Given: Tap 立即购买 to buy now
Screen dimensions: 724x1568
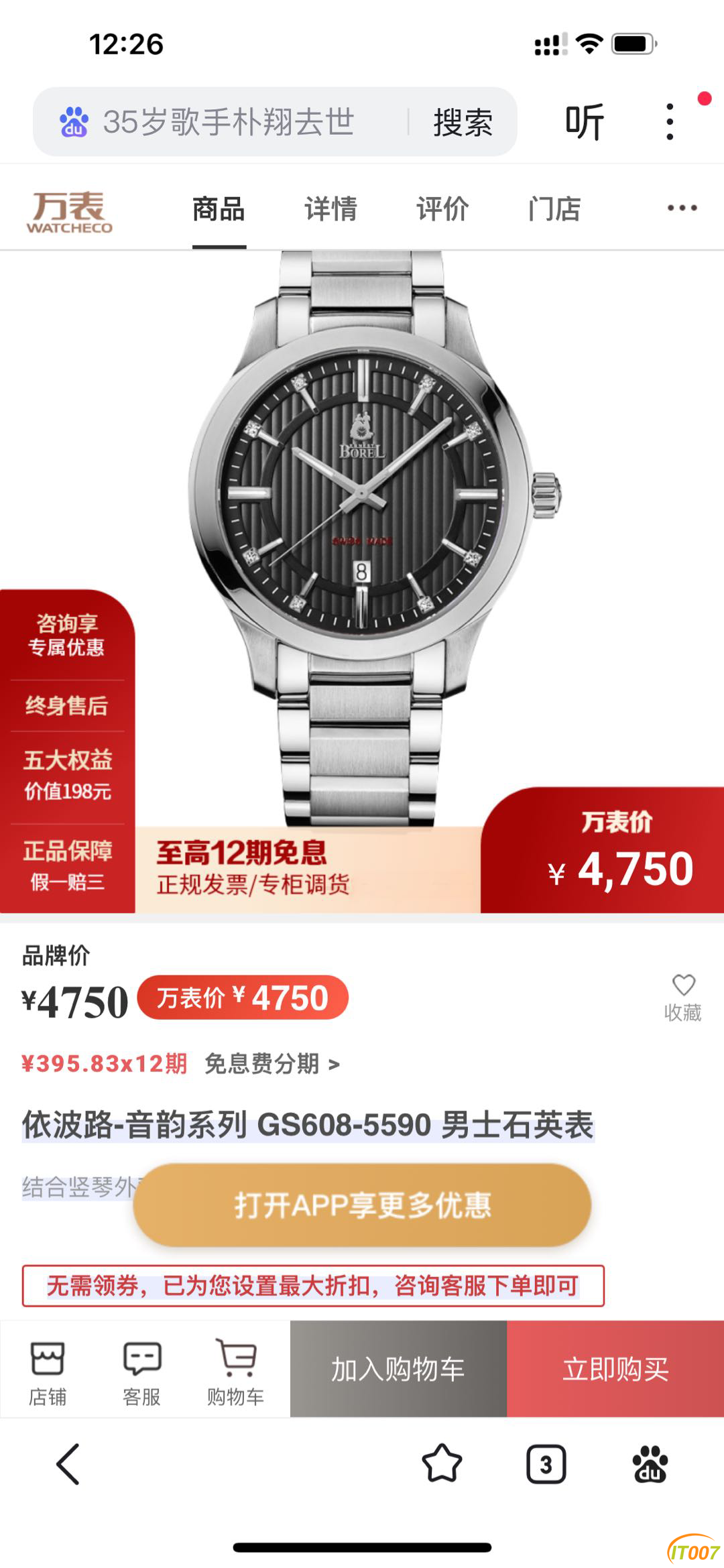Looking at the screenshot, I should click(615, 1369).
